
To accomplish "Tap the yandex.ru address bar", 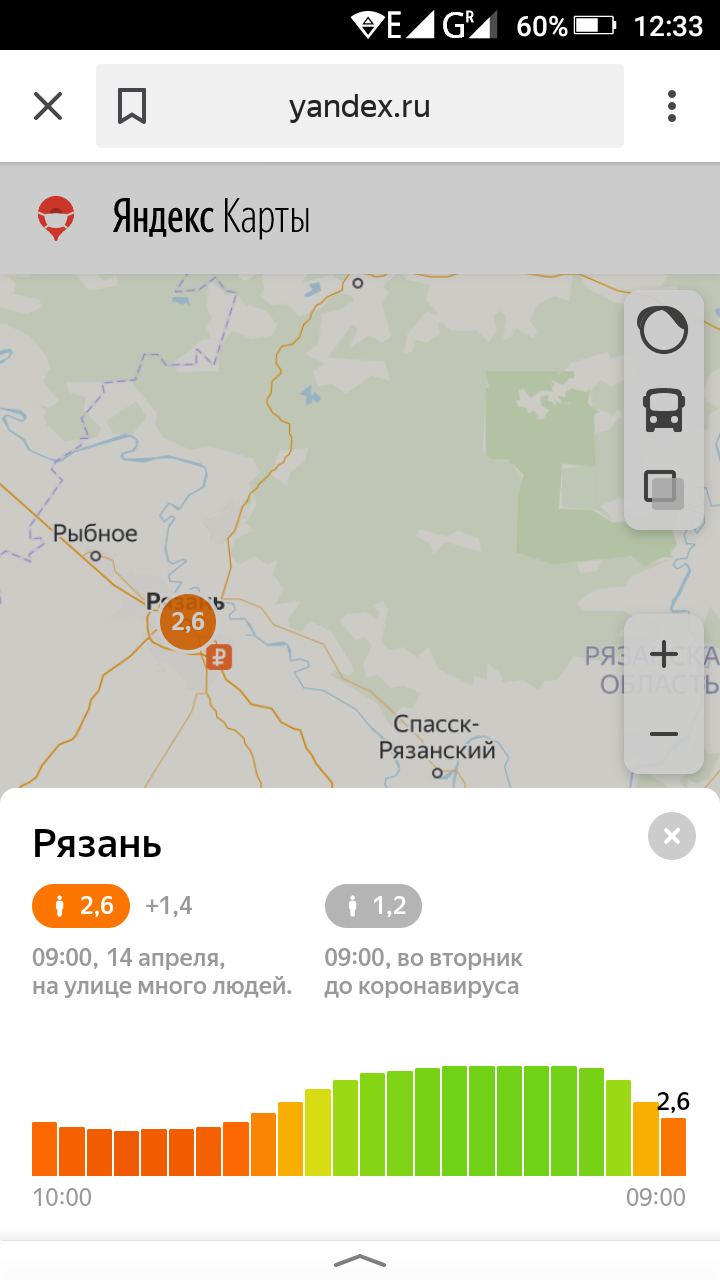I will tap(360, 106).
